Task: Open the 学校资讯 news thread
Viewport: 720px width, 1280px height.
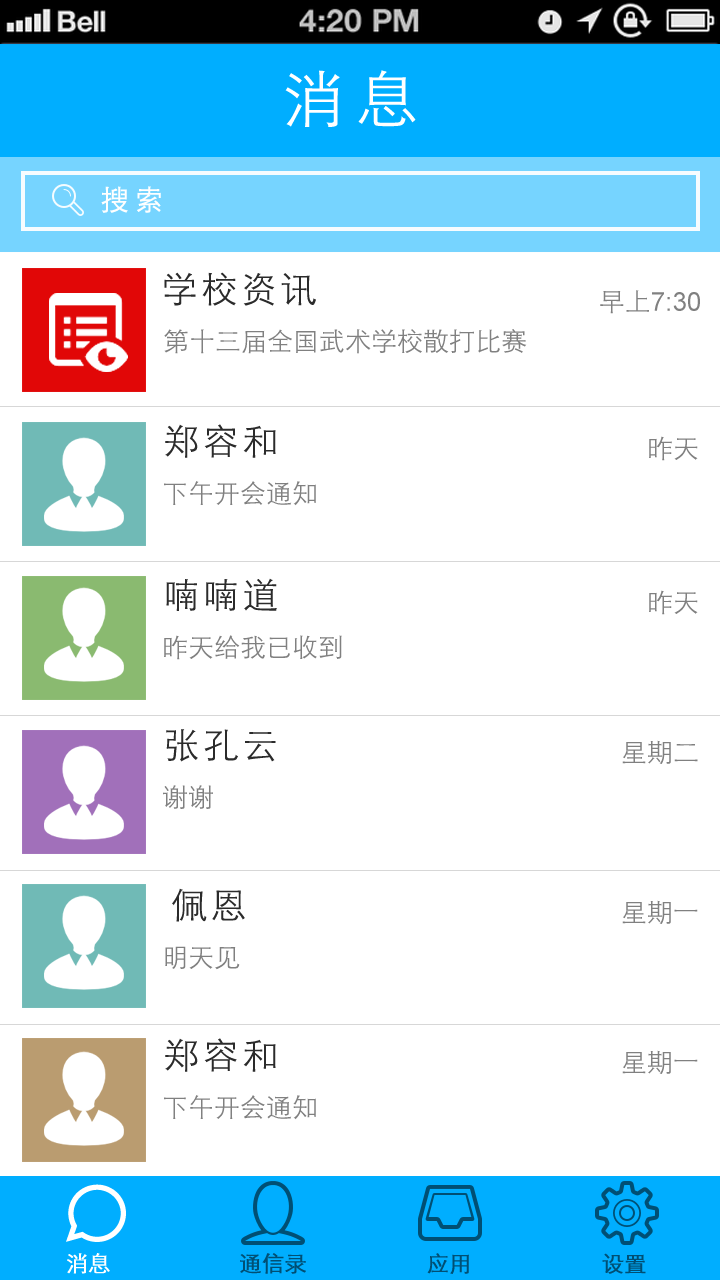Action: click(360, 330)
